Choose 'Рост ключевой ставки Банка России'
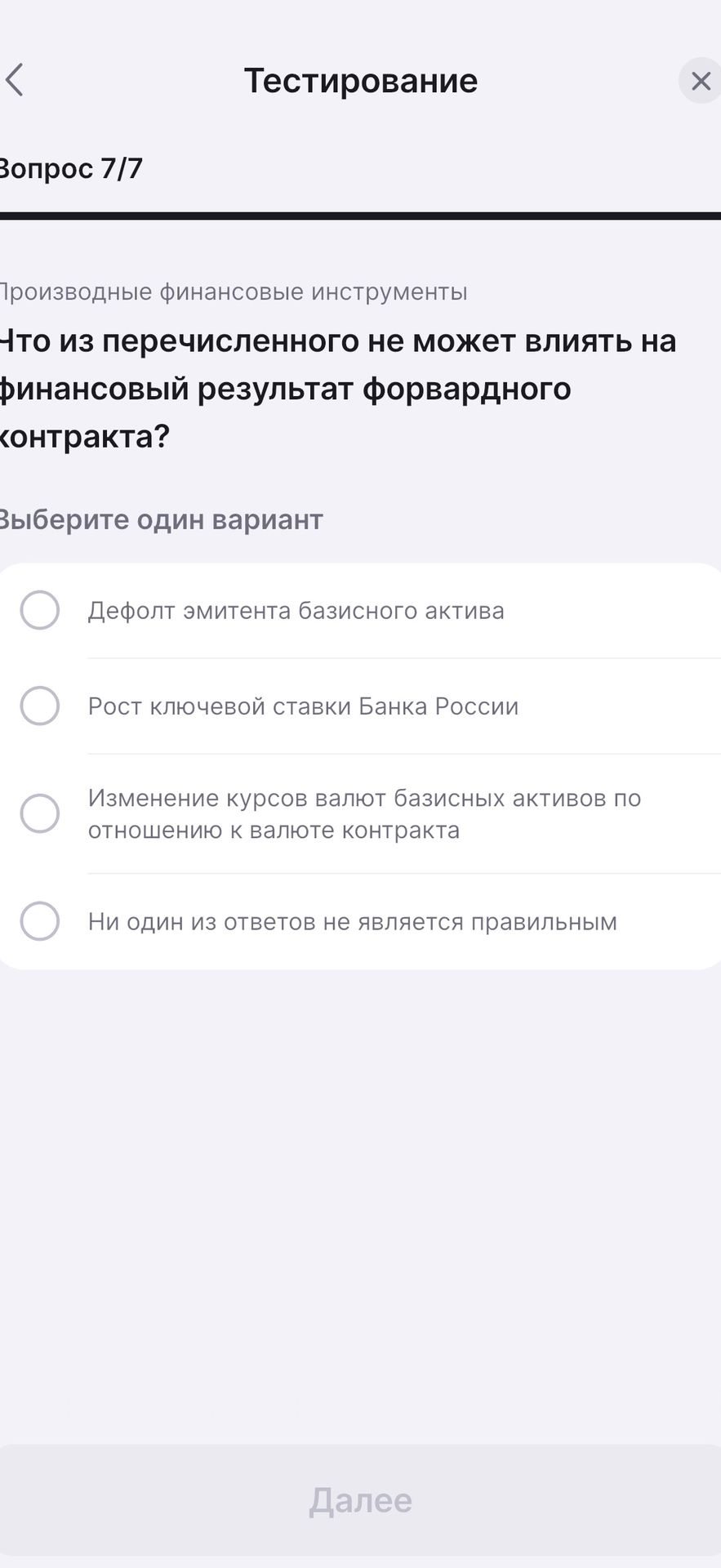The width and height of the screenshot is (721, 1568). [360, 706]
